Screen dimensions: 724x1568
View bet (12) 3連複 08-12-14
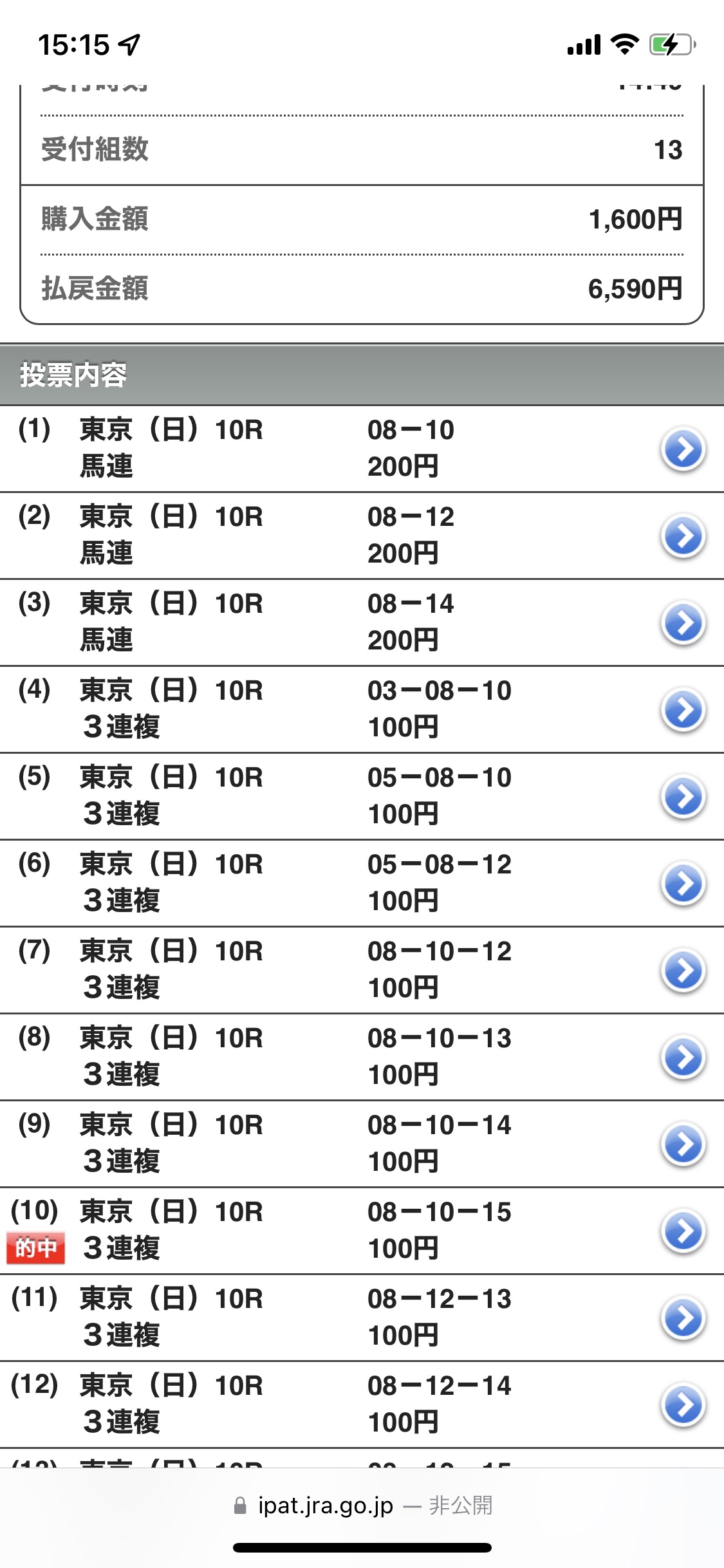click(x=683, y=1405)
